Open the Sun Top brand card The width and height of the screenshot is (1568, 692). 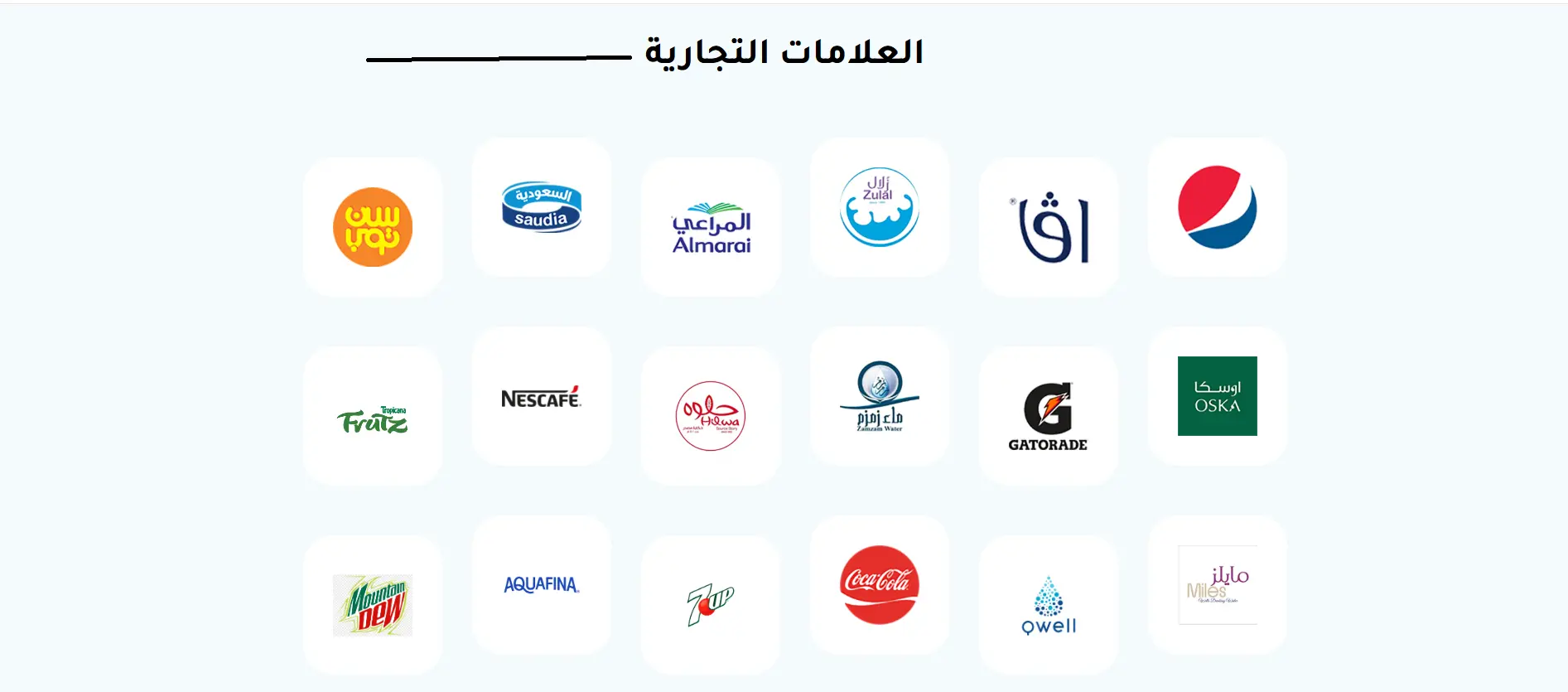[x=373, y=227]
